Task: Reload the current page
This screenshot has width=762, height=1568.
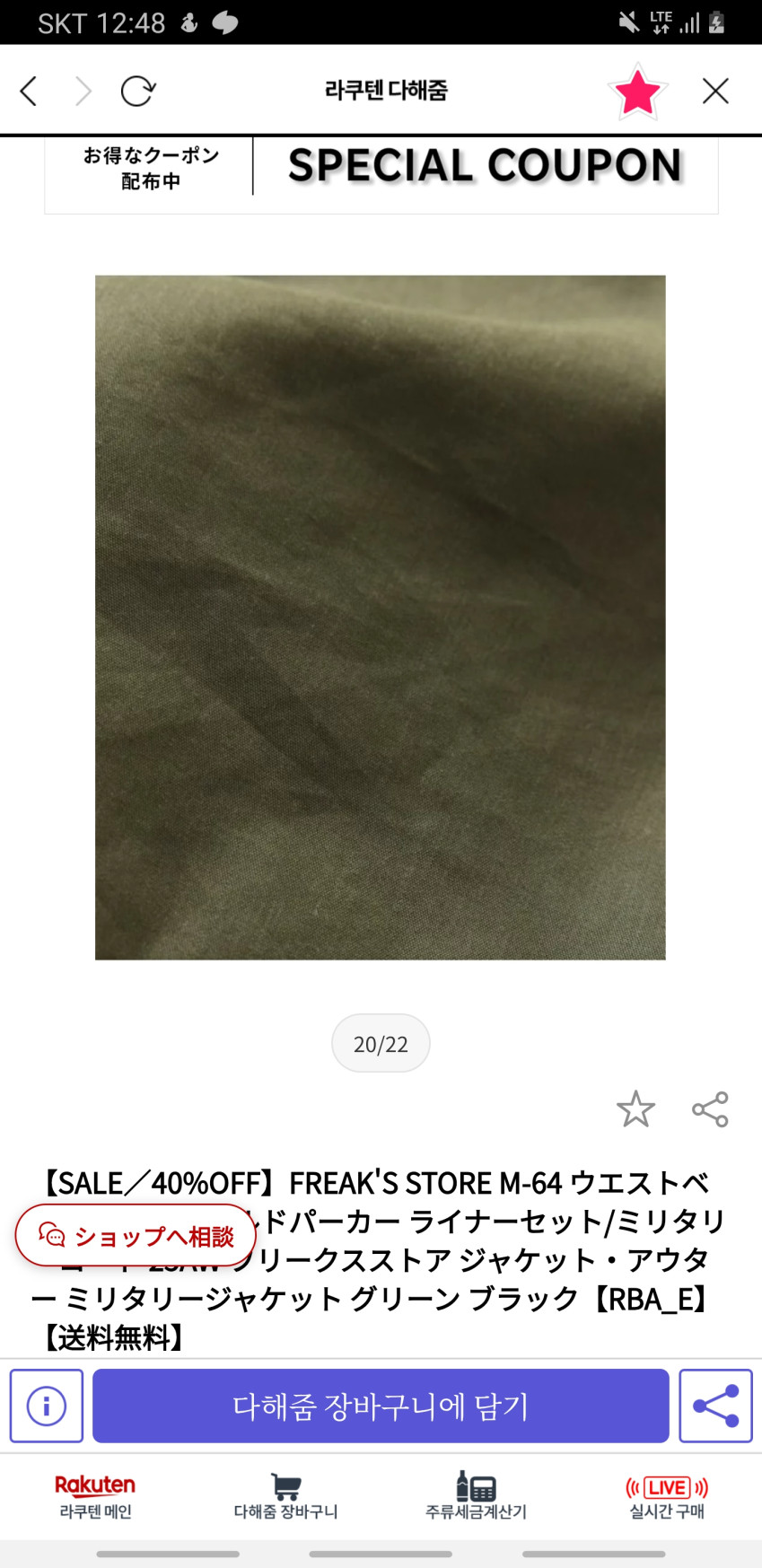Action: (x=138, y=91)
